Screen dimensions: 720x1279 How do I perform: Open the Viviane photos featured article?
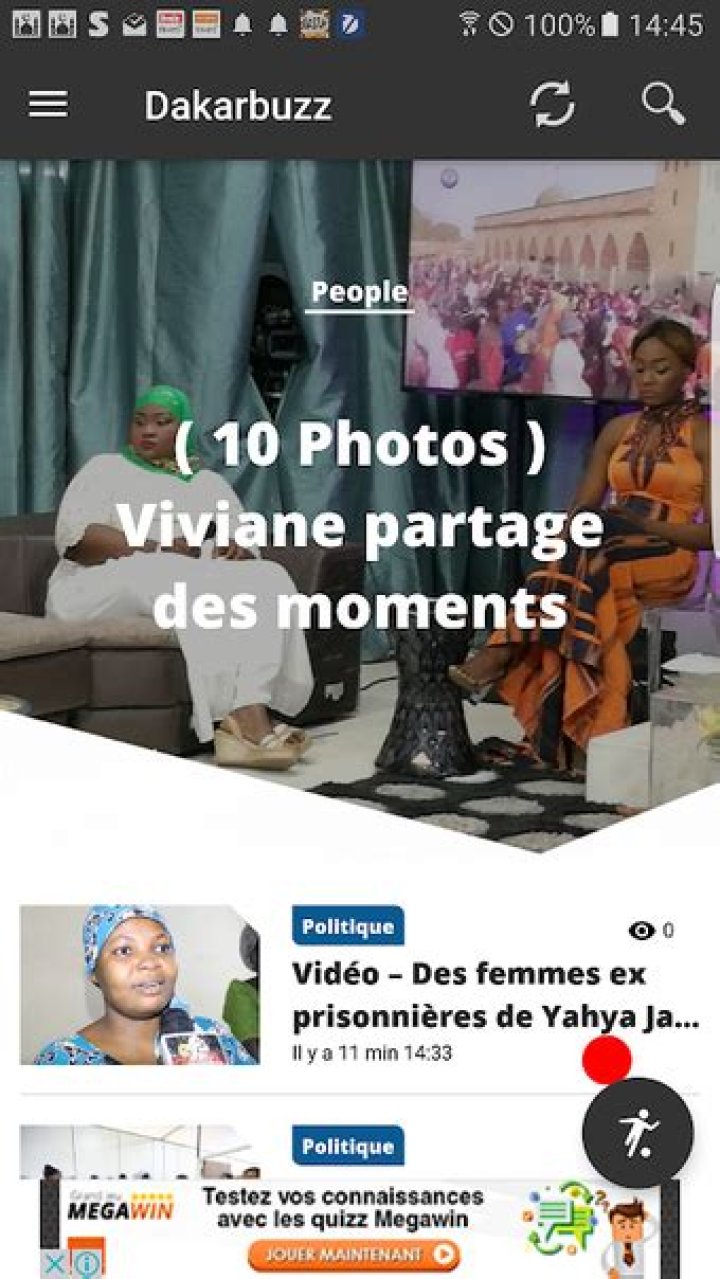360,520
